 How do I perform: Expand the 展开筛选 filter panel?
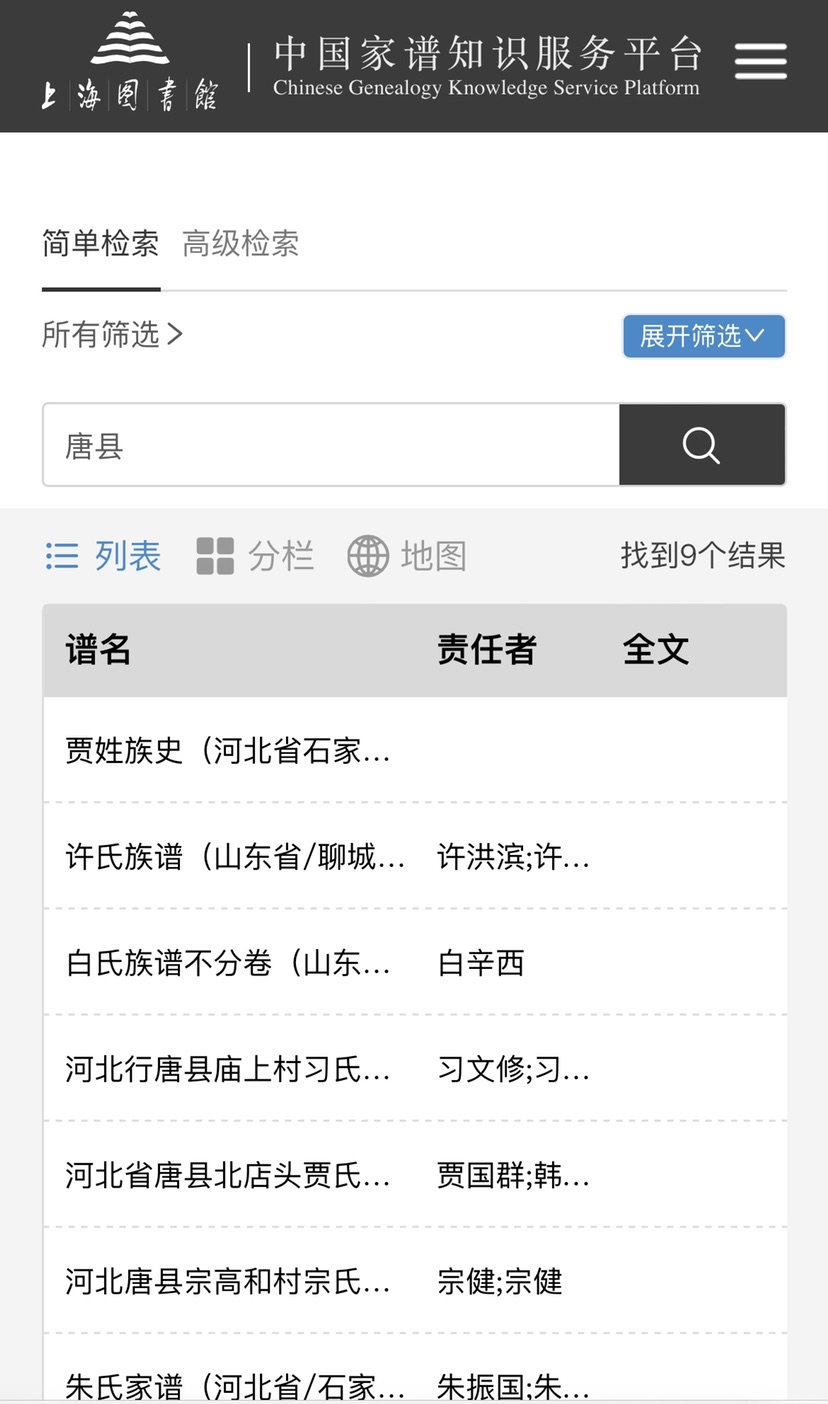coord(703,336)
